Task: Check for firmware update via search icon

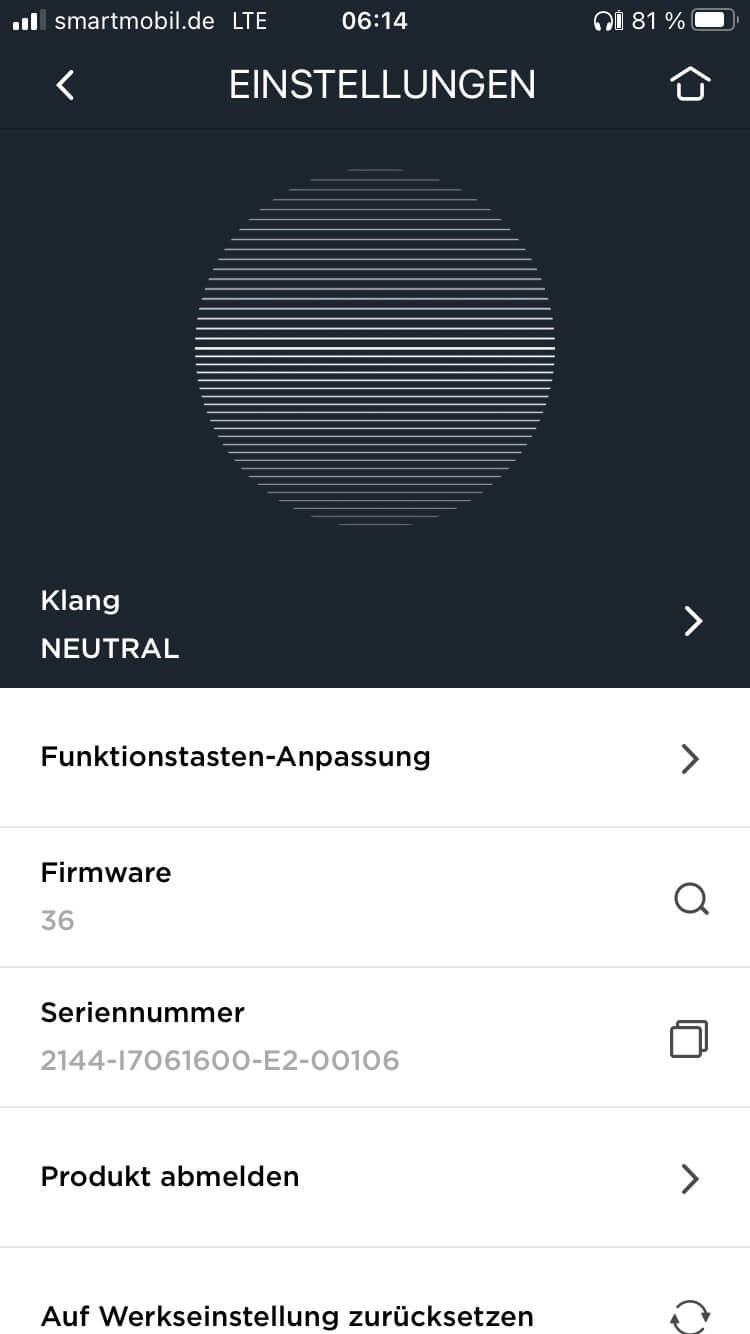Action: tap(690, 899)
